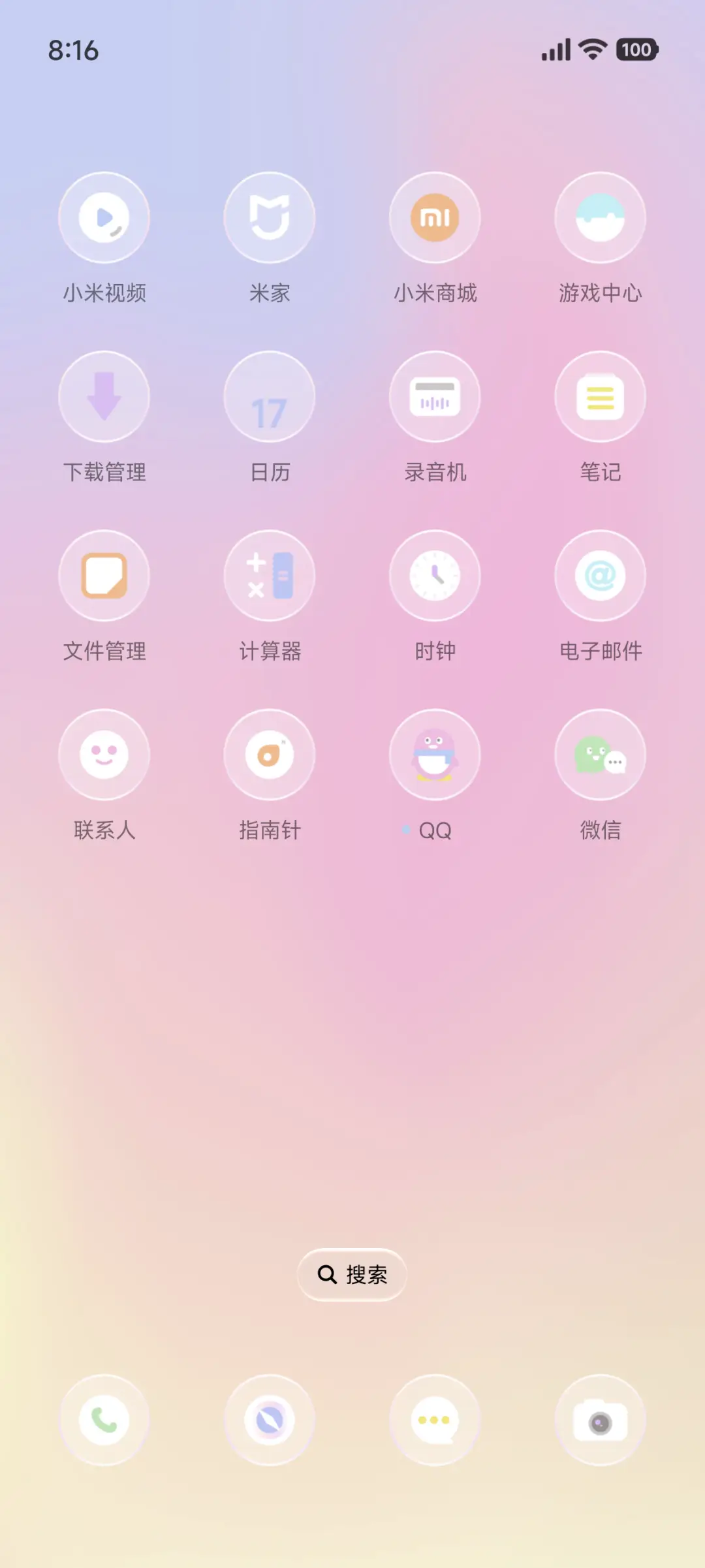Open 电子邮件 email app
This screenshot has height=1568, width=705.
coord(600,575)
